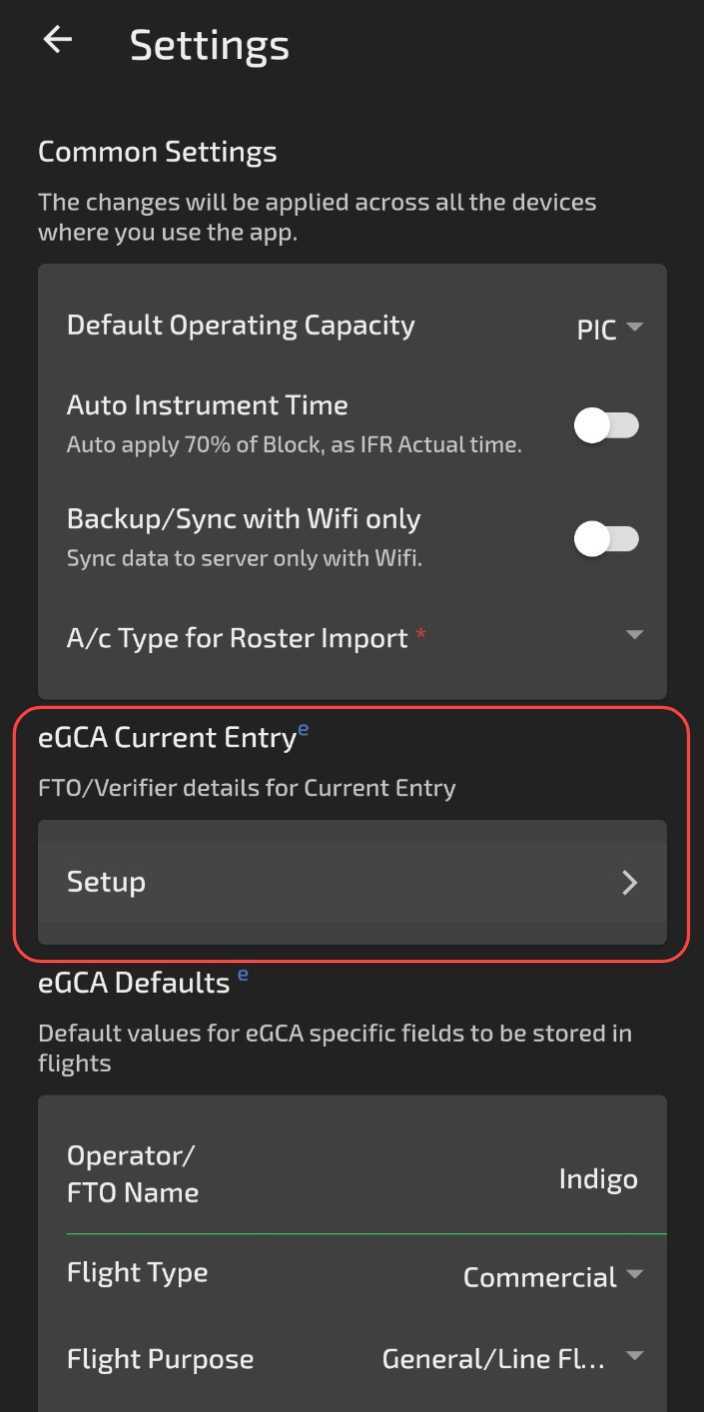Open Default Operating Capacity PIC dropdown
Image resolution: width=704 pixels, height=1412 pixels.
[x=609, y=329]
